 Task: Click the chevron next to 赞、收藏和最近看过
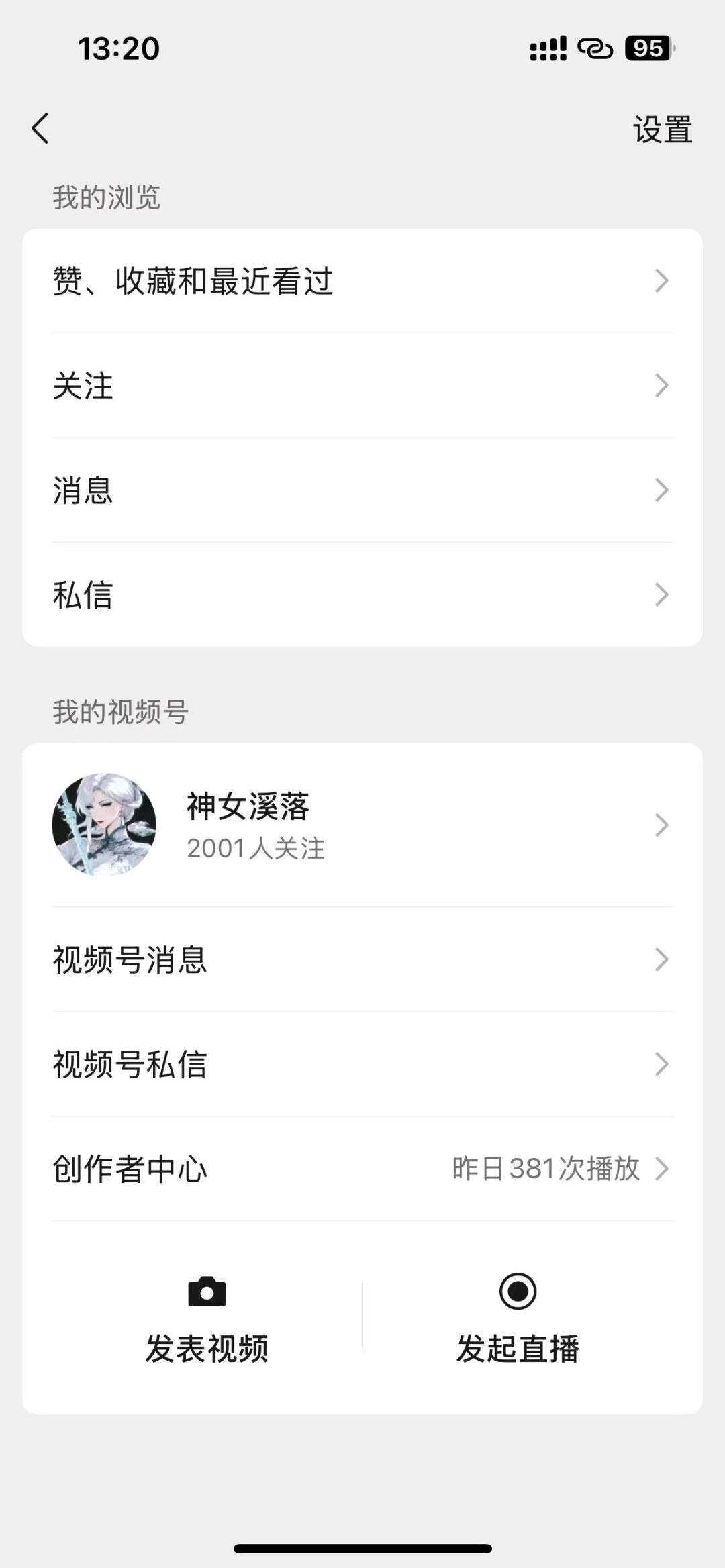(x=661, y=282)
